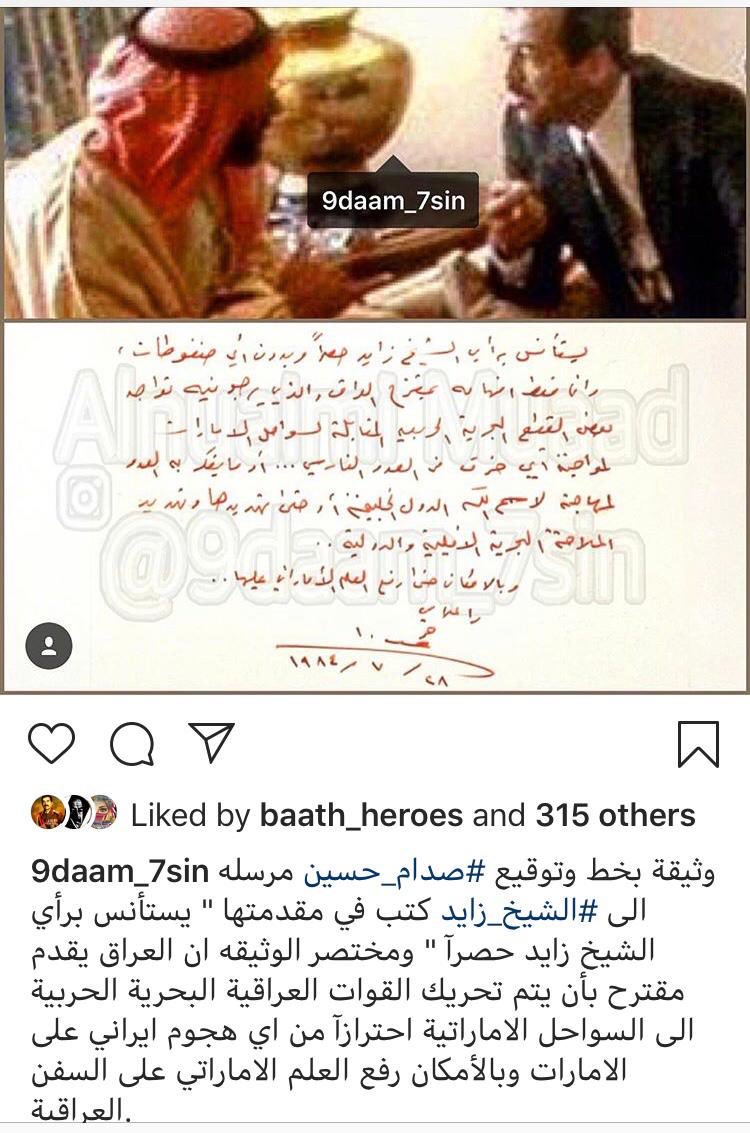Image resolution: width=750 pixels, height=1133 pixels.
Task: Open comments on this post
Action: tap(131, 744)
